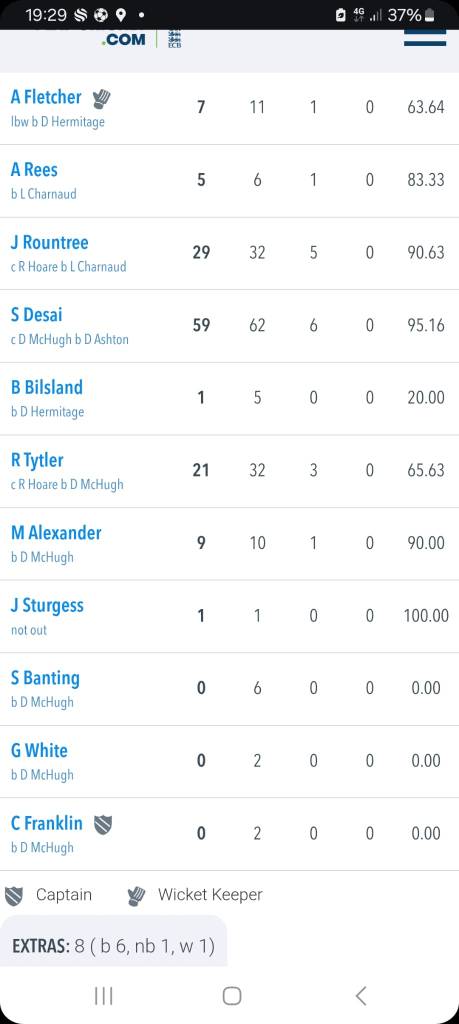
Task: View R Tytler's profile
Action: [x=37, y=460]
